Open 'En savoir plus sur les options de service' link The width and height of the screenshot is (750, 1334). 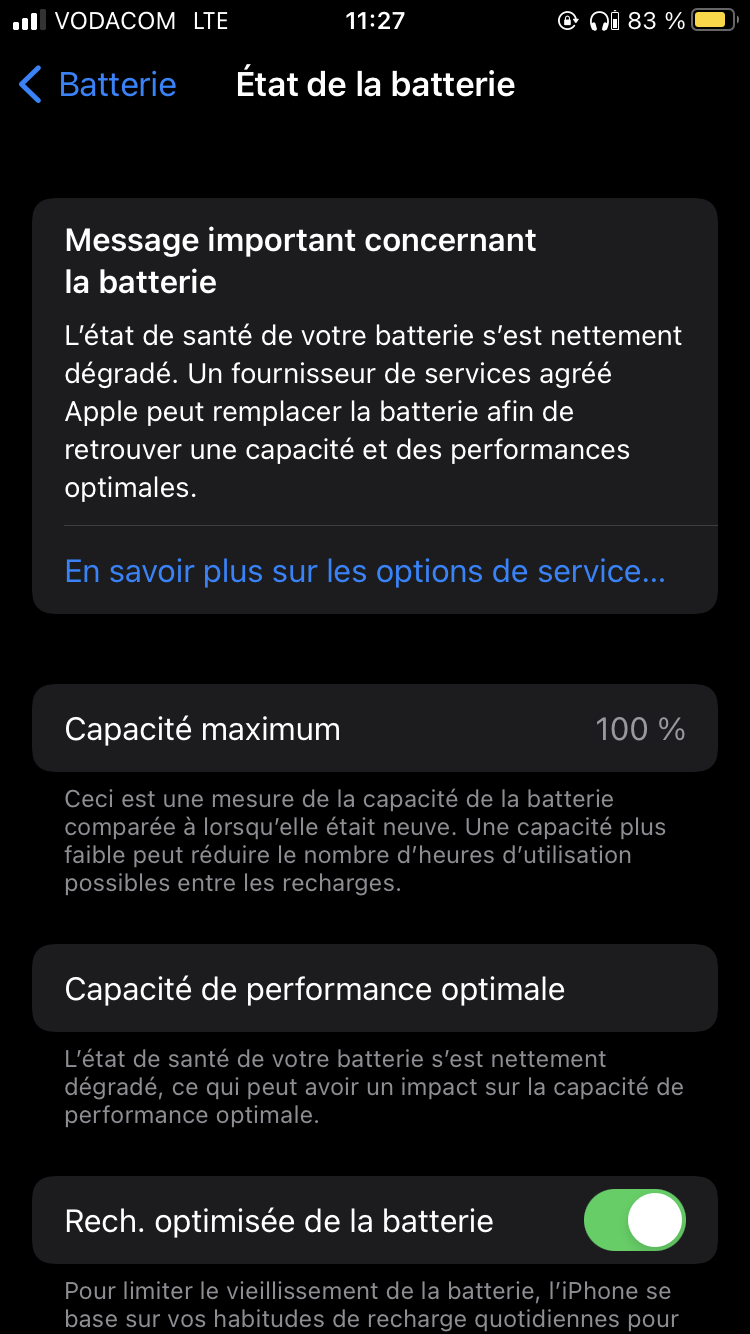click(365, 571)
